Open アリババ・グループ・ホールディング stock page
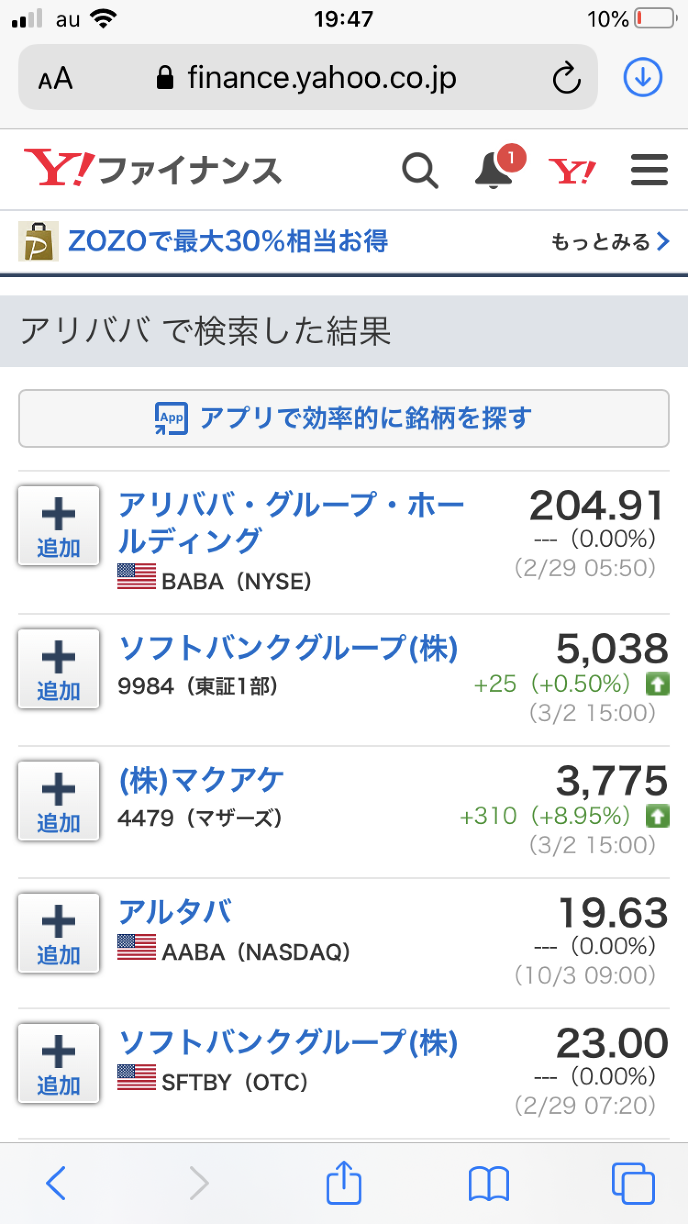This screenshot has width=688, height=1224. click(x=291, y=522)
